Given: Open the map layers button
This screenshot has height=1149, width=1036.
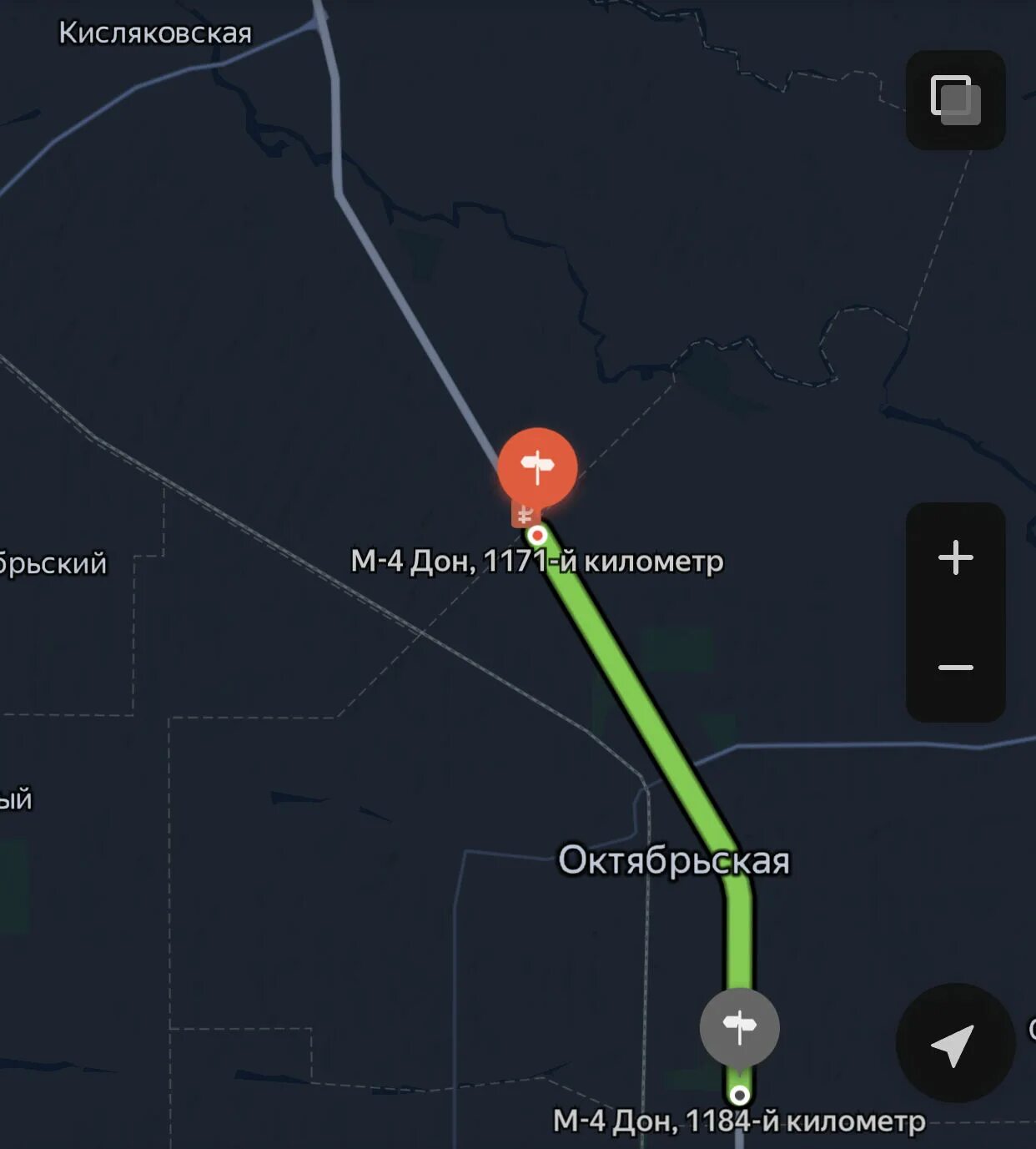Looking at the screenshot, I should [x=955, y=100].
